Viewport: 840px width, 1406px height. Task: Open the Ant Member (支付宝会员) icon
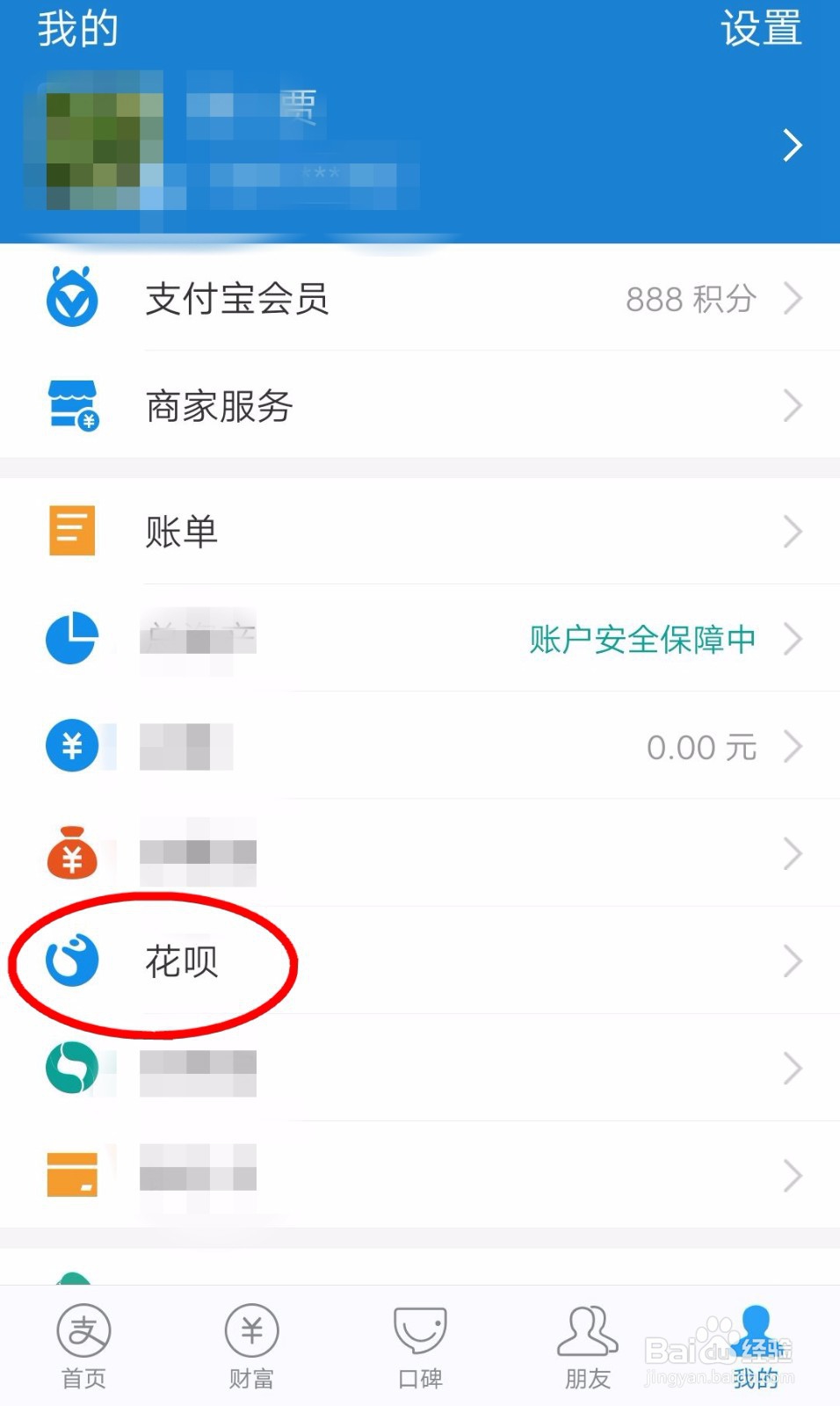[x=72, y=298]
